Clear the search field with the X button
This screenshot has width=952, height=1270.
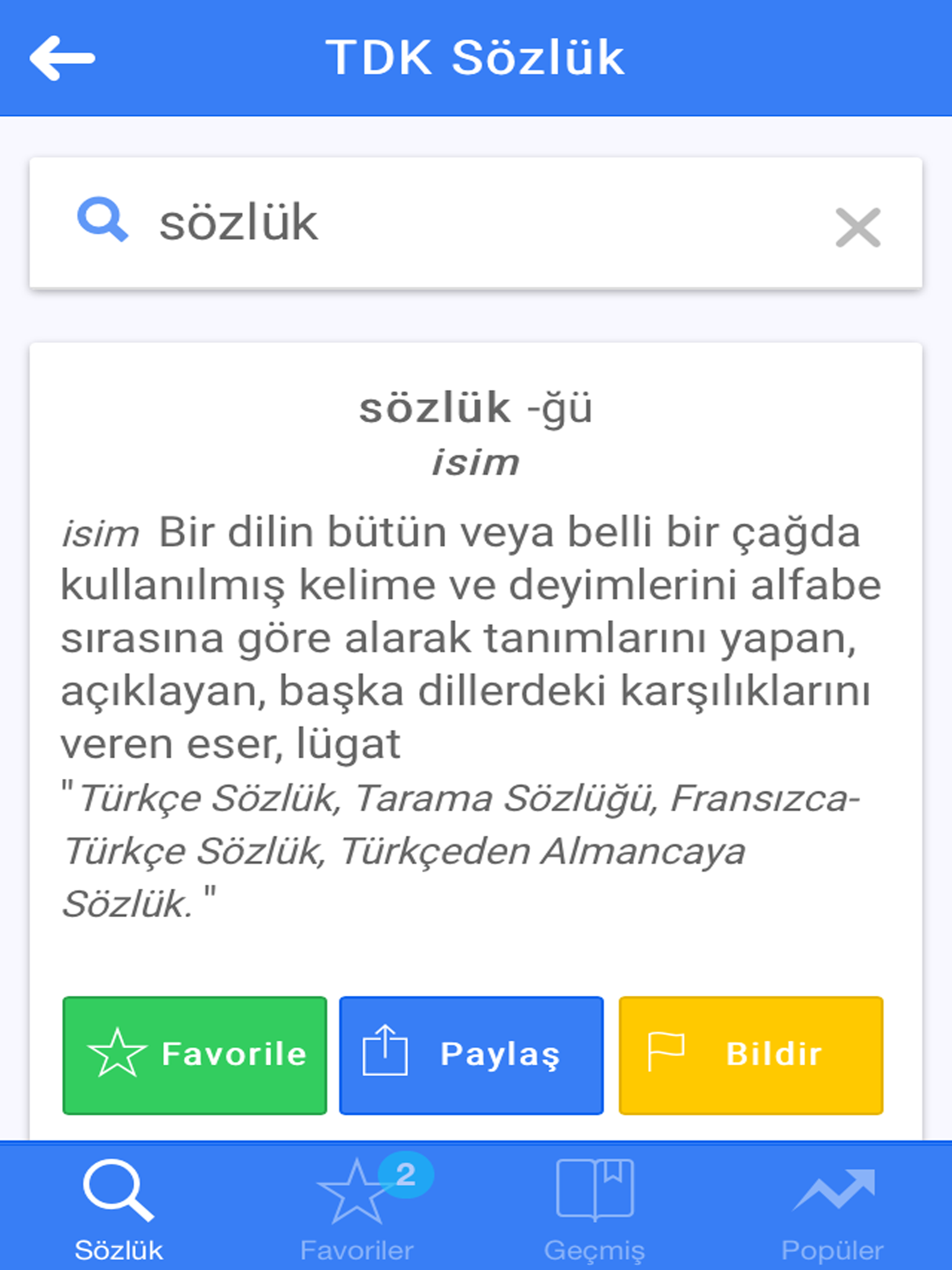point(858,229)
